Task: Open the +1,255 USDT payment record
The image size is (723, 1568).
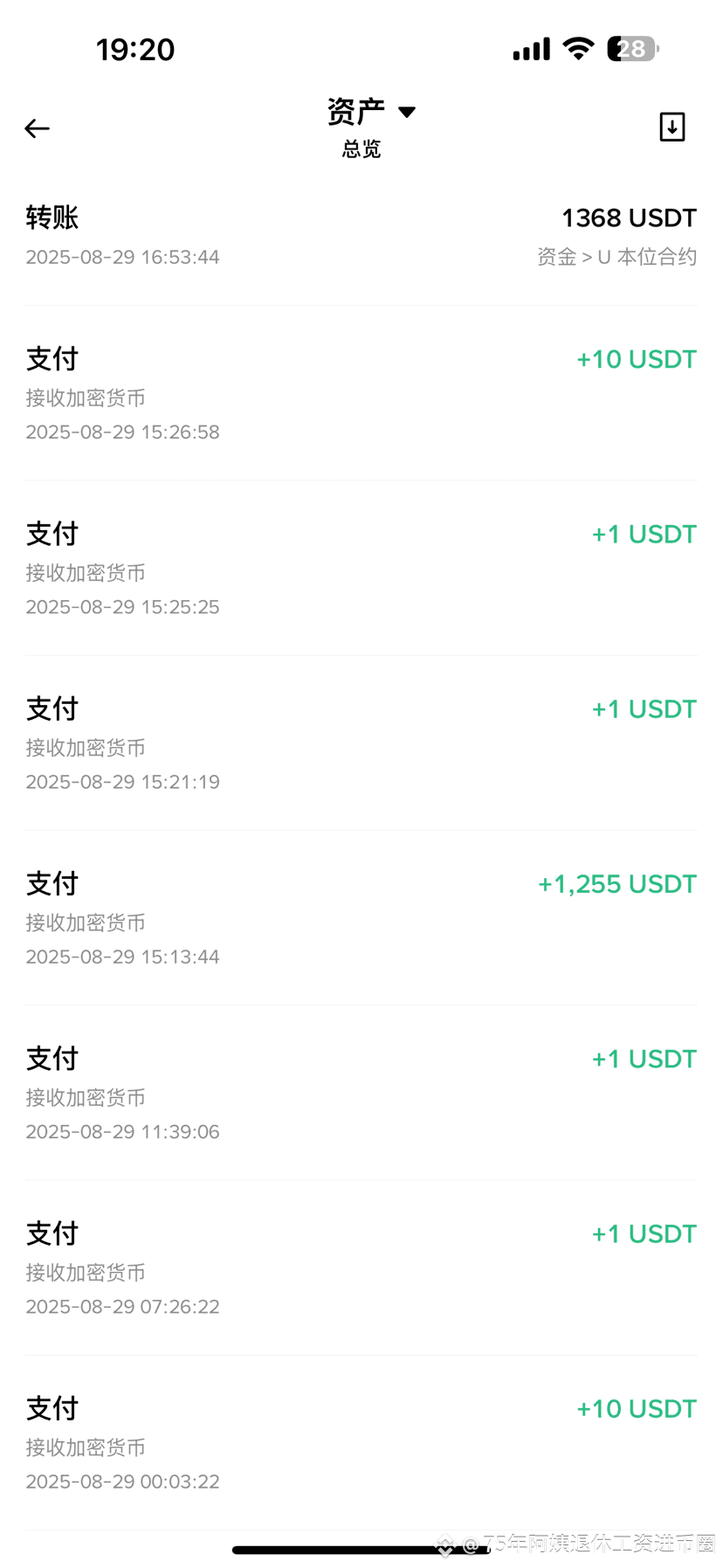Action: click(361, 918)
